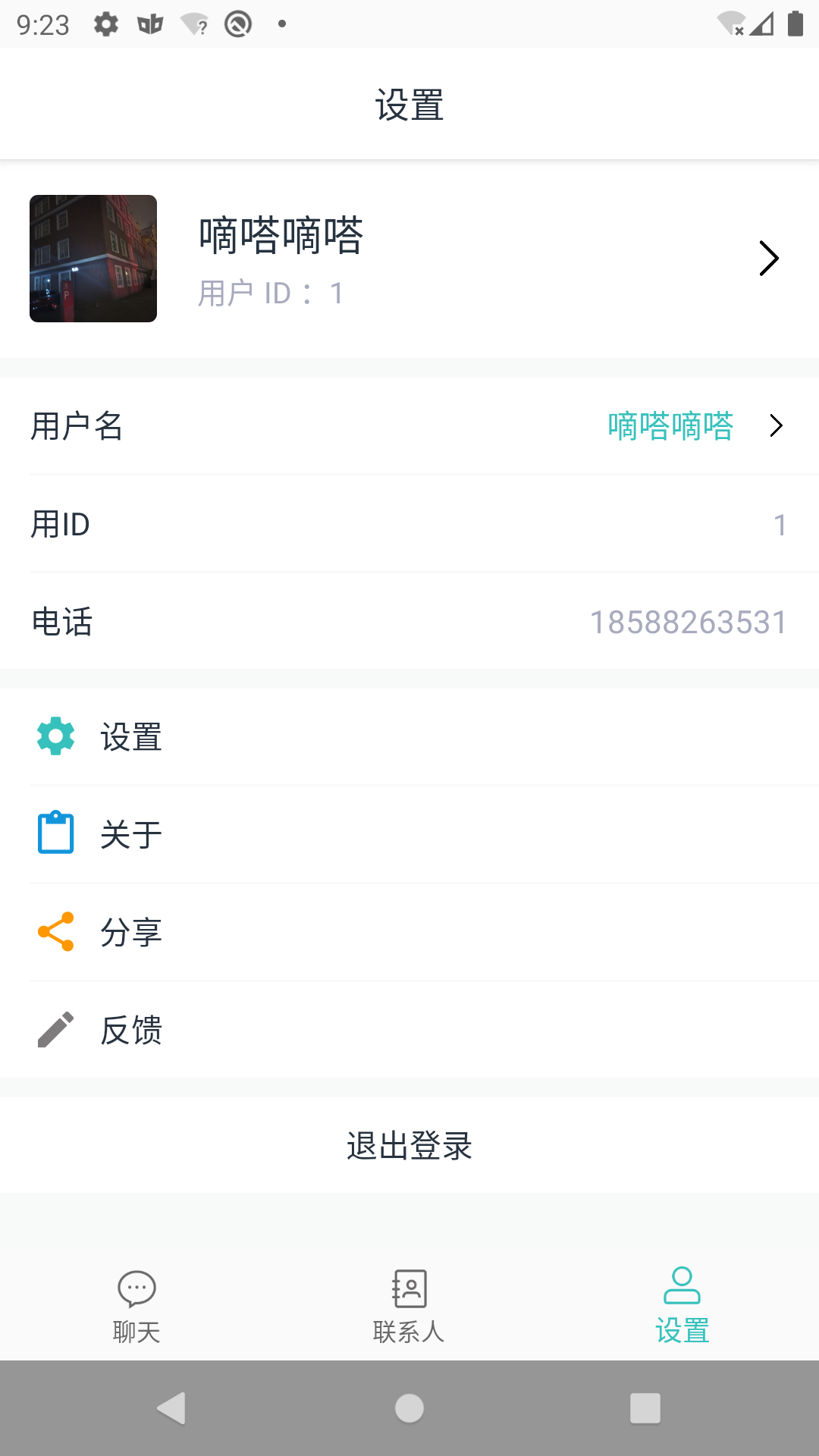Expand the profile row chevron for 嘀嗒嘀嗒

(769, 257)
